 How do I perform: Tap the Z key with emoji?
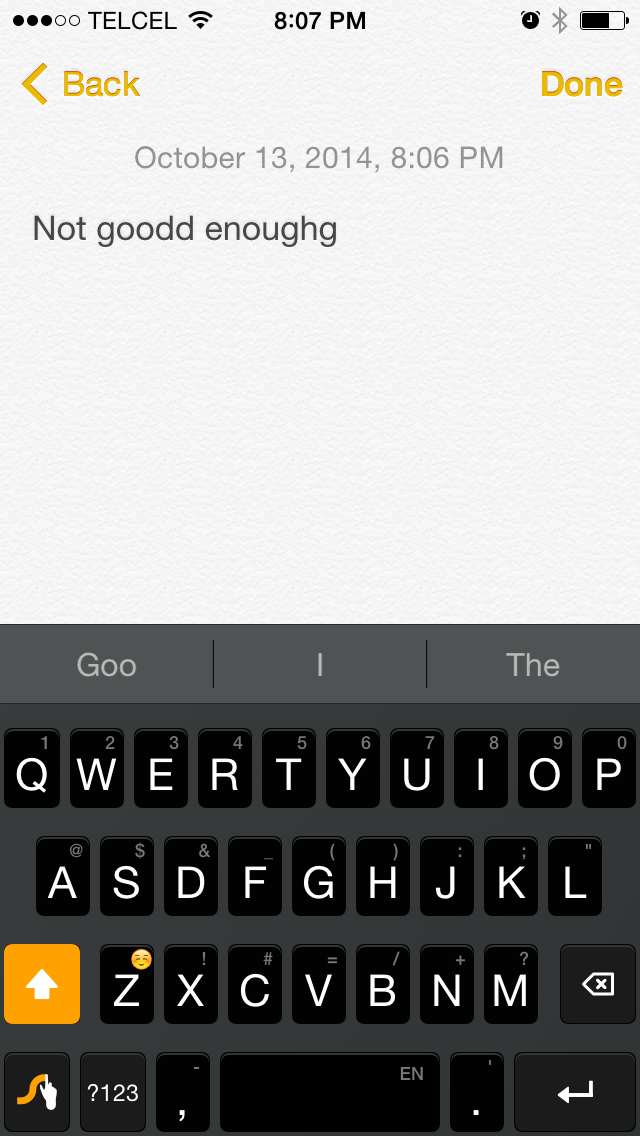pyautogui.click(x=127, y=984)
